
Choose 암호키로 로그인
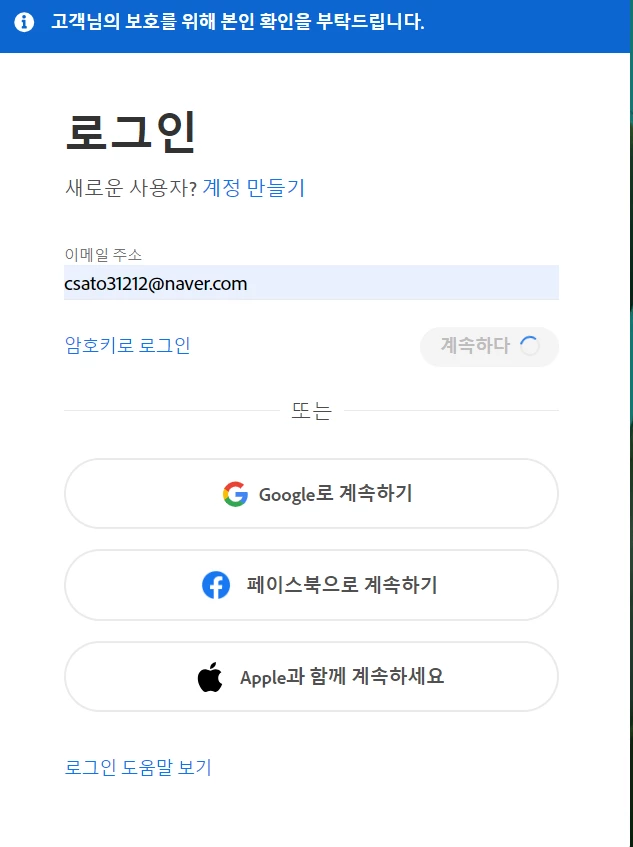click(127, 346)
